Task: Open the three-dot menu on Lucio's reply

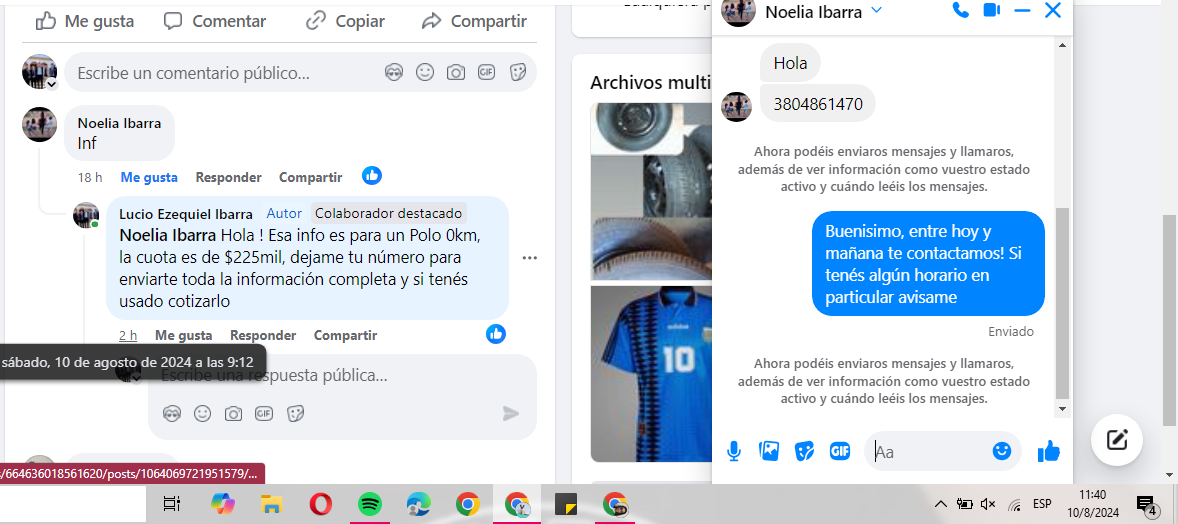Action: coord(530,257)
